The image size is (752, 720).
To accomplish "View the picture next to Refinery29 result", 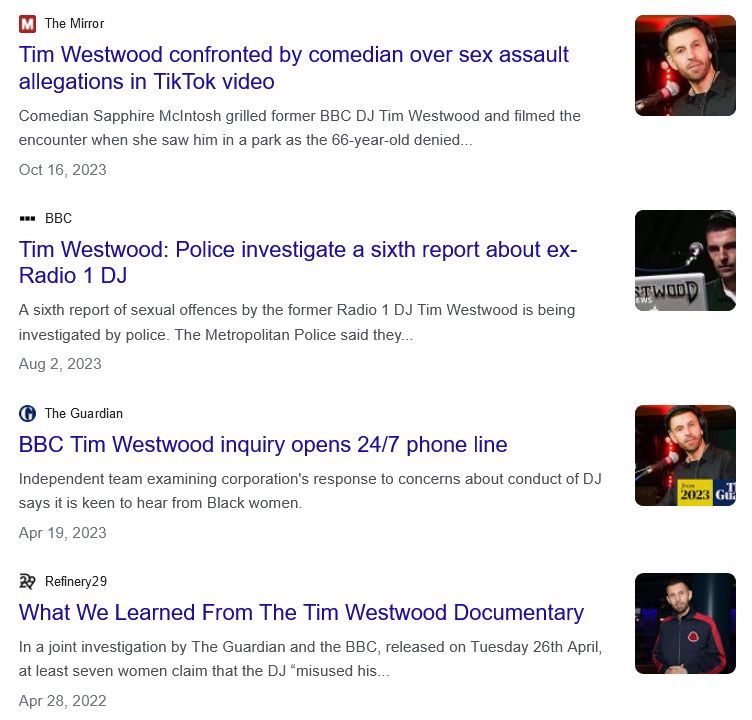I will [x=685, y=623].
